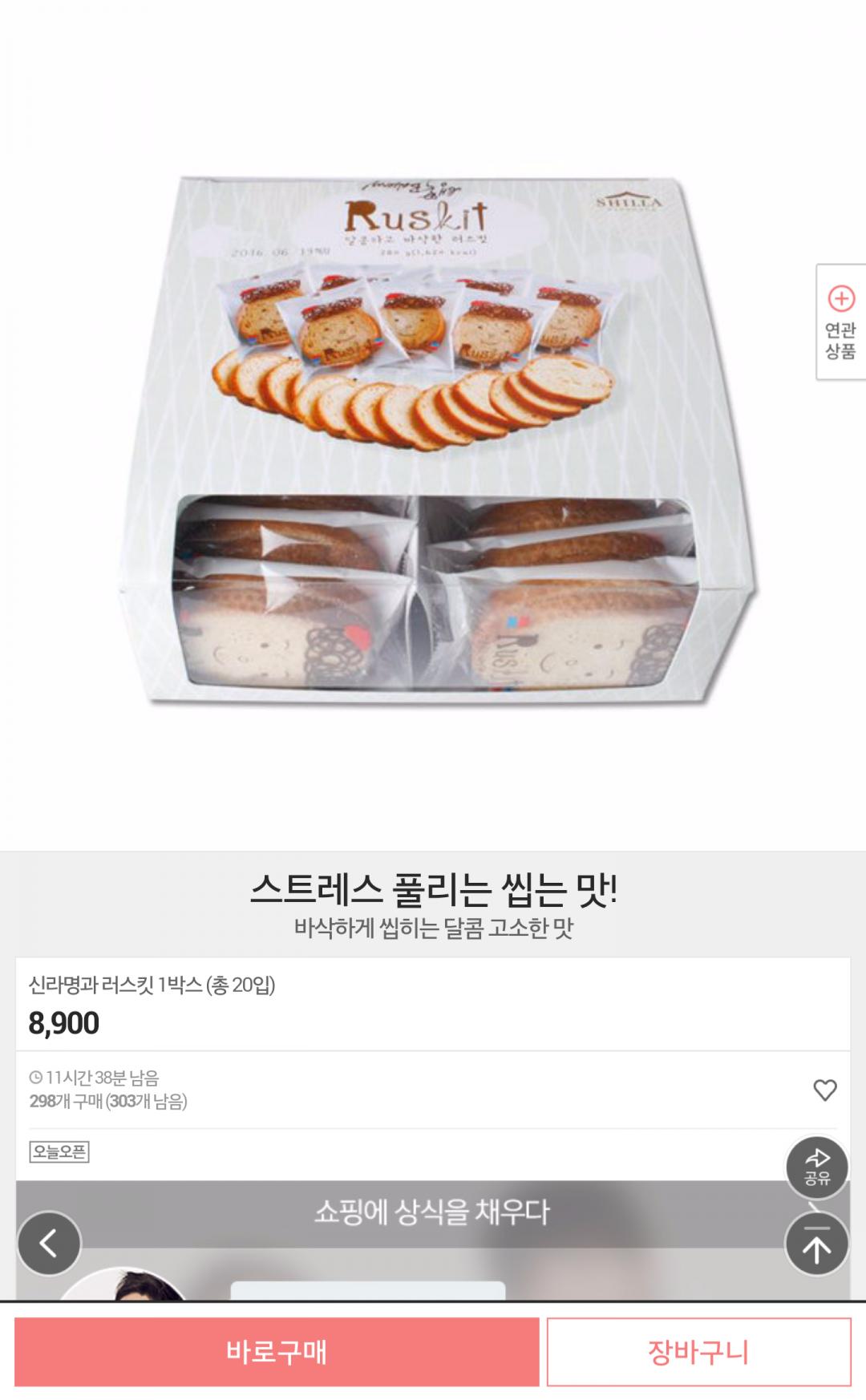
Task: Open the 쇼핑에 상식을 채우다 banner
Action: [x=431, y=1212]
